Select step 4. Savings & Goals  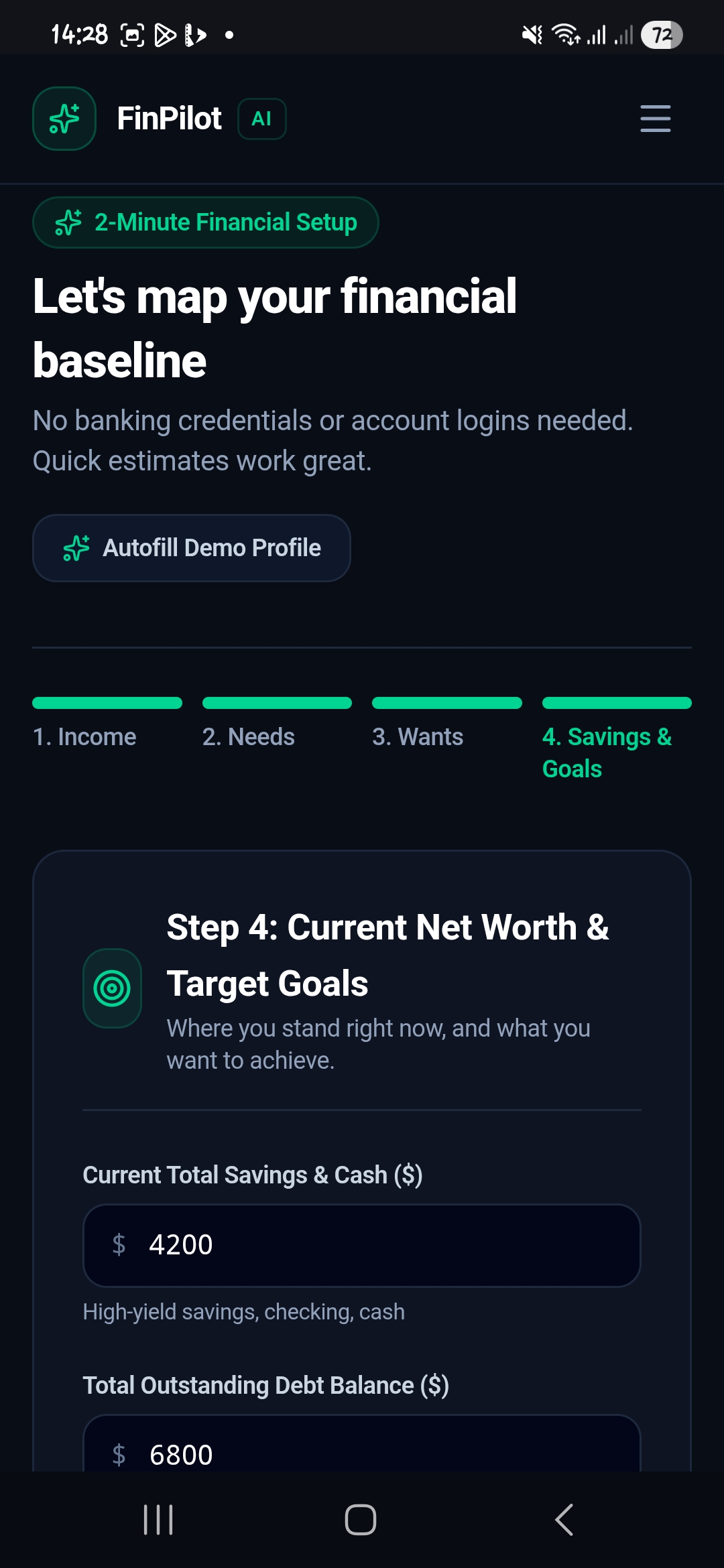(x=617, y=740)
